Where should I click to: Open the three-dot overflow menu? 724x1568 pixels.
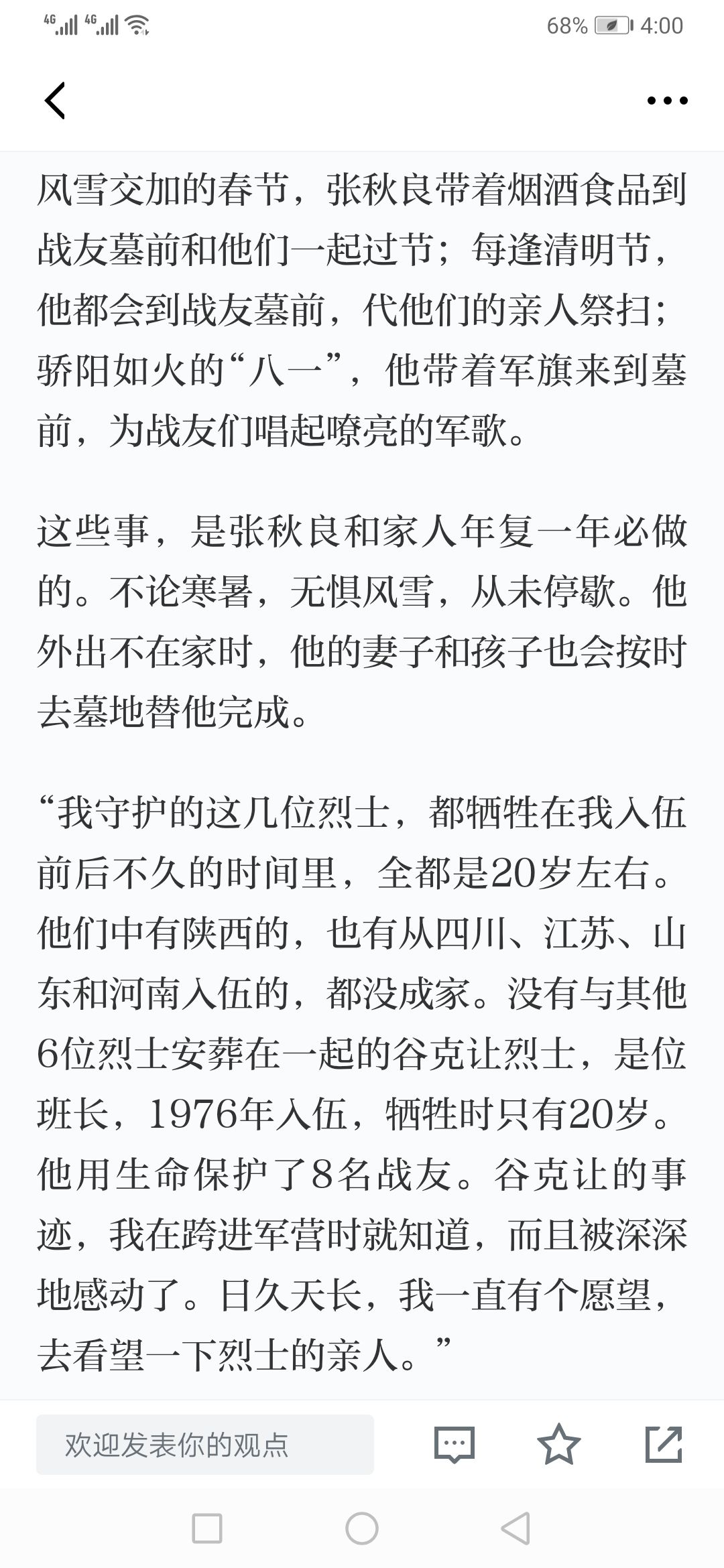[x=667, y=101]
